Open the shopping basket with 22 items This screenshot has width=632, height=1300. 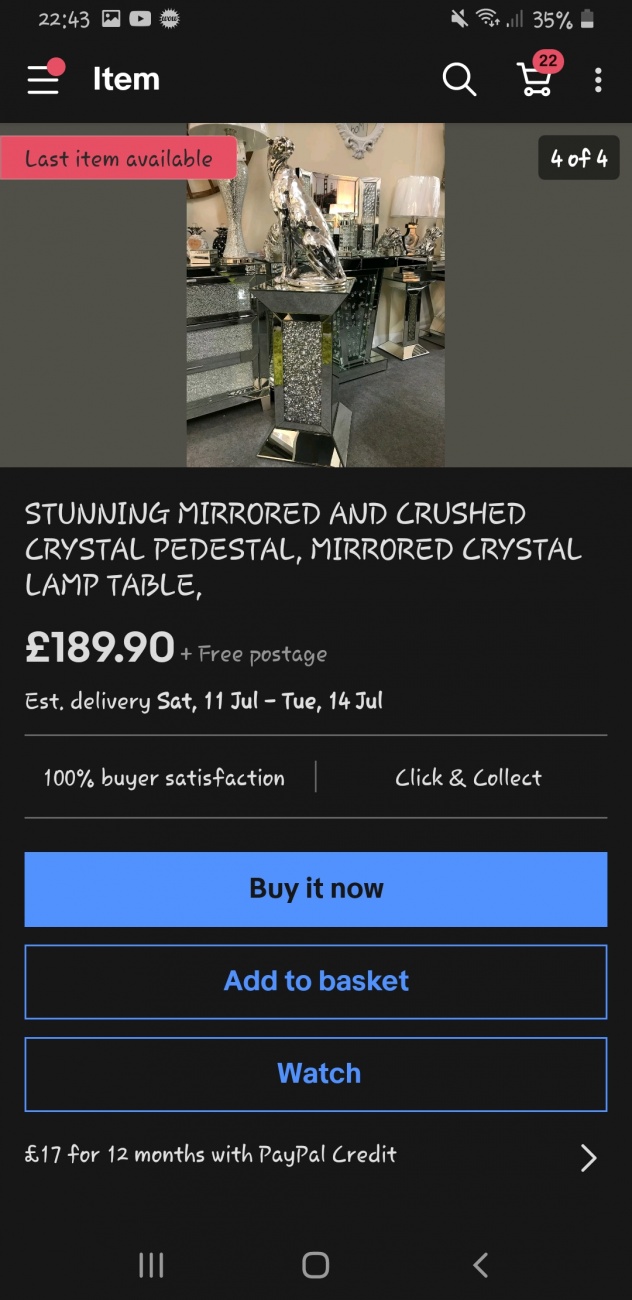pos(535,78)
